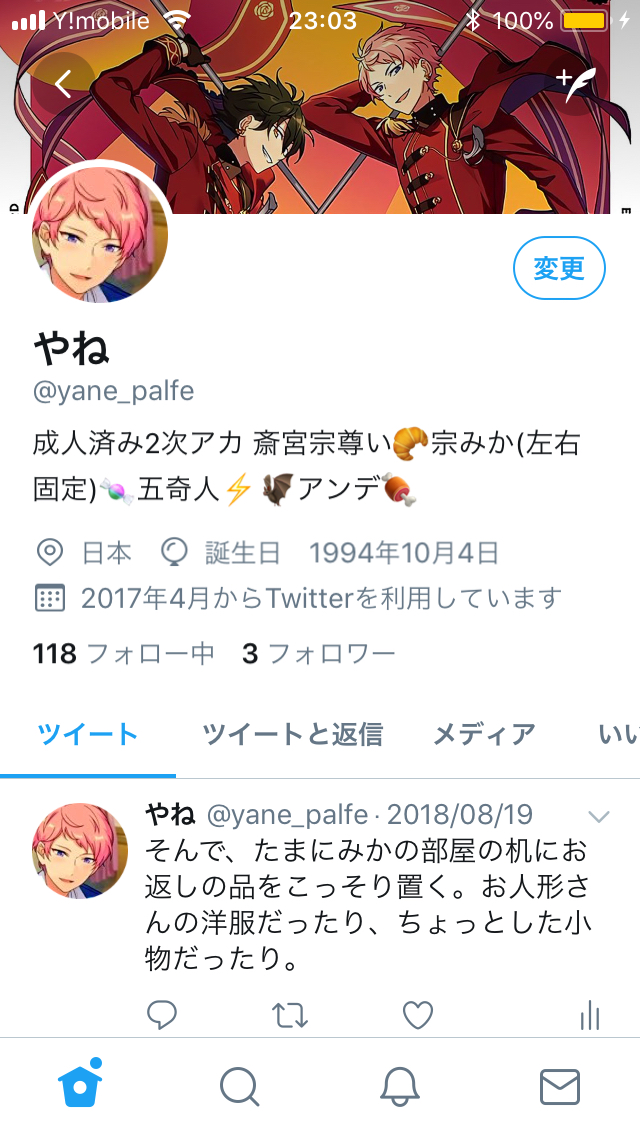Go back using the arrow icon

63,84
